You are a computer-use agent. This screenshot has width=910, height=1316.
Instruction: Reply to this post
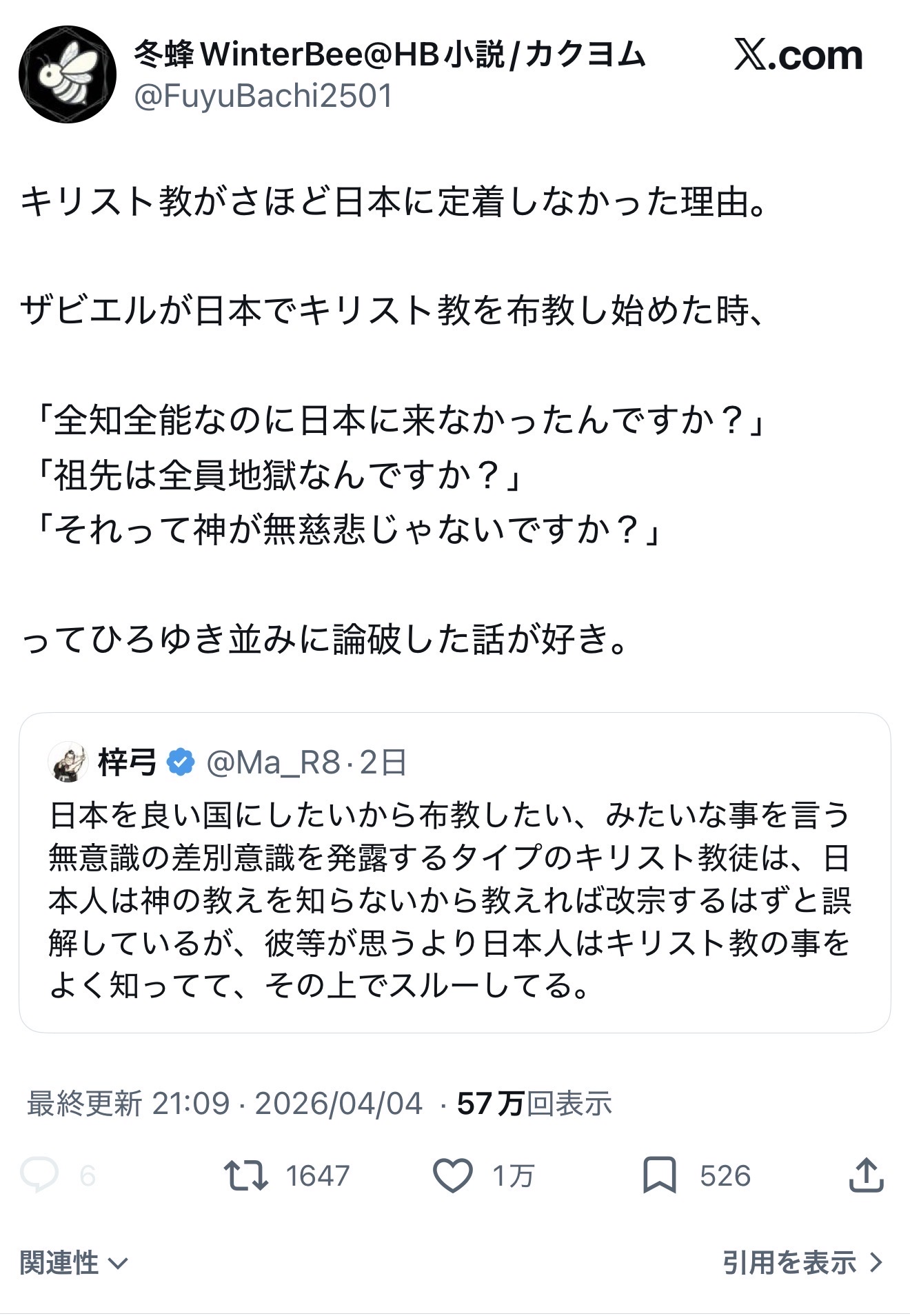pyautogui.click(x=40, y=1175)
